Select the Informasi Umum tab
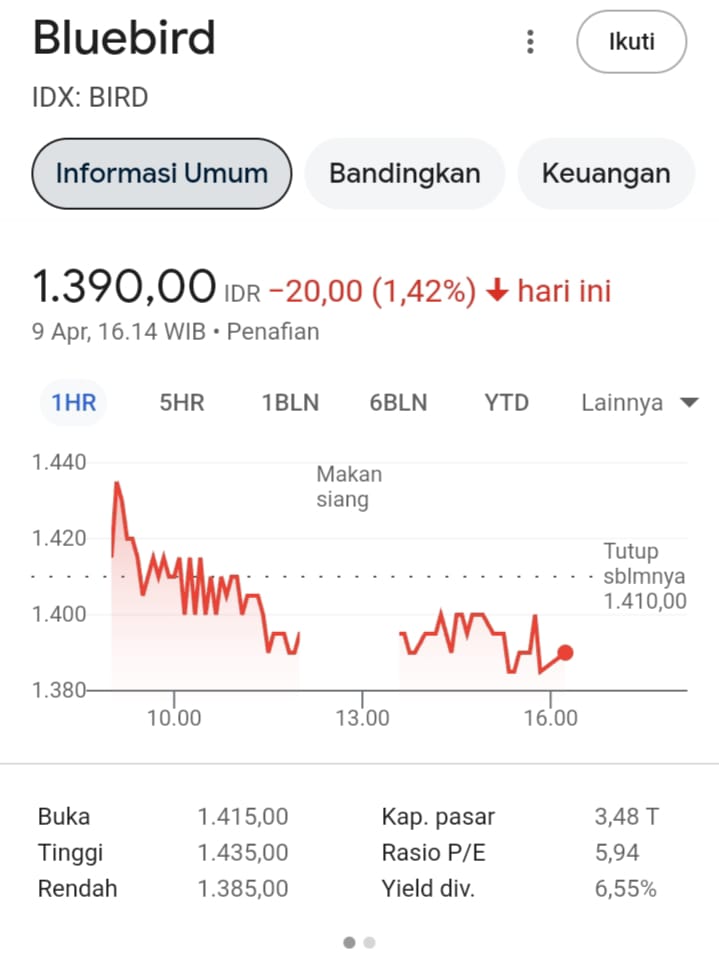 pos(162,173)
